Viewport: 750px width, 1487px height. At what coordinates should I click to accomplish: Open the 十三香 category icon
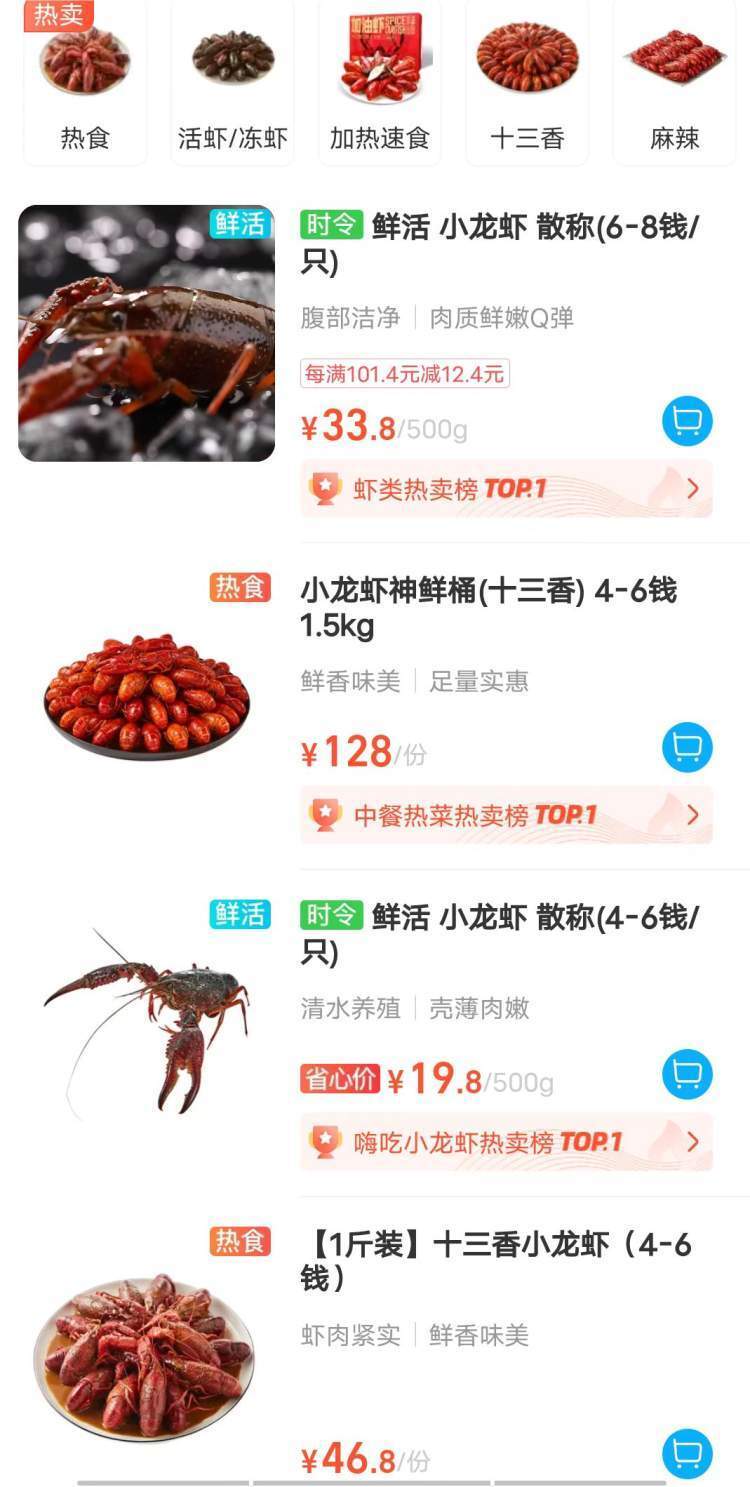(529, 57)
